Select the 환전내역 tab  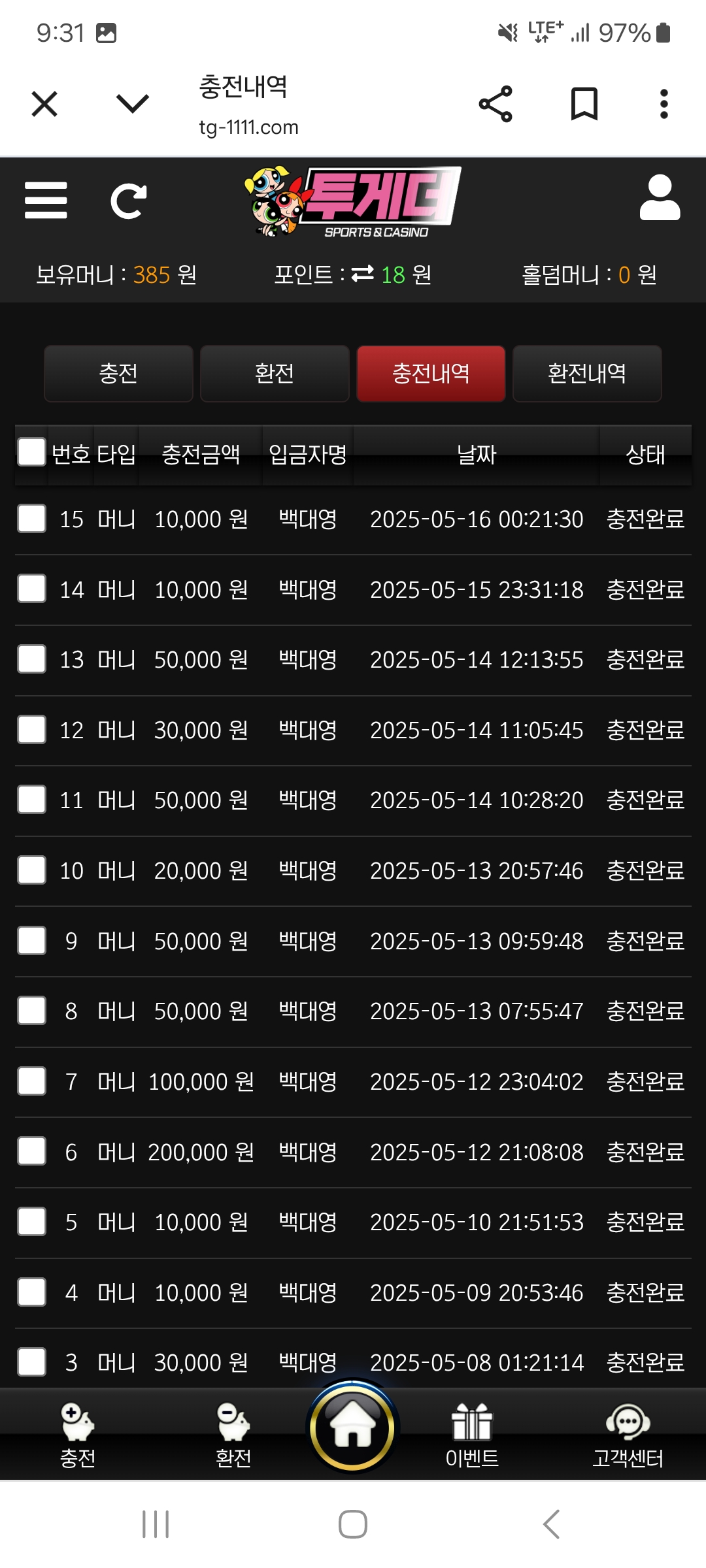587,374
